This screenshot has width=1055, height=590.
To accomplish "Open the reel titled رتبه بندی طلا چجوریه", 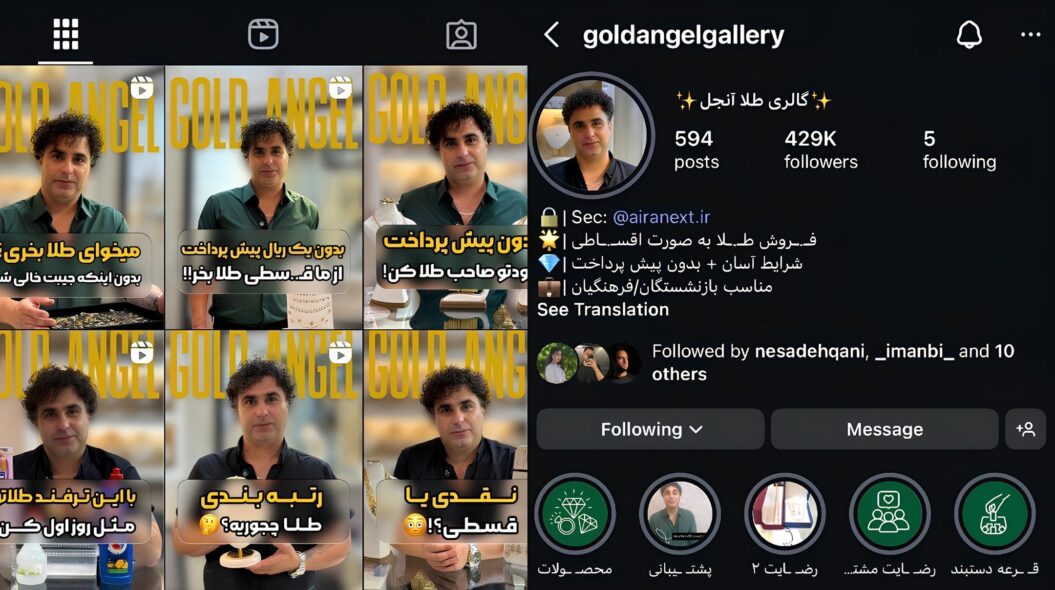I will coord(263,460).
